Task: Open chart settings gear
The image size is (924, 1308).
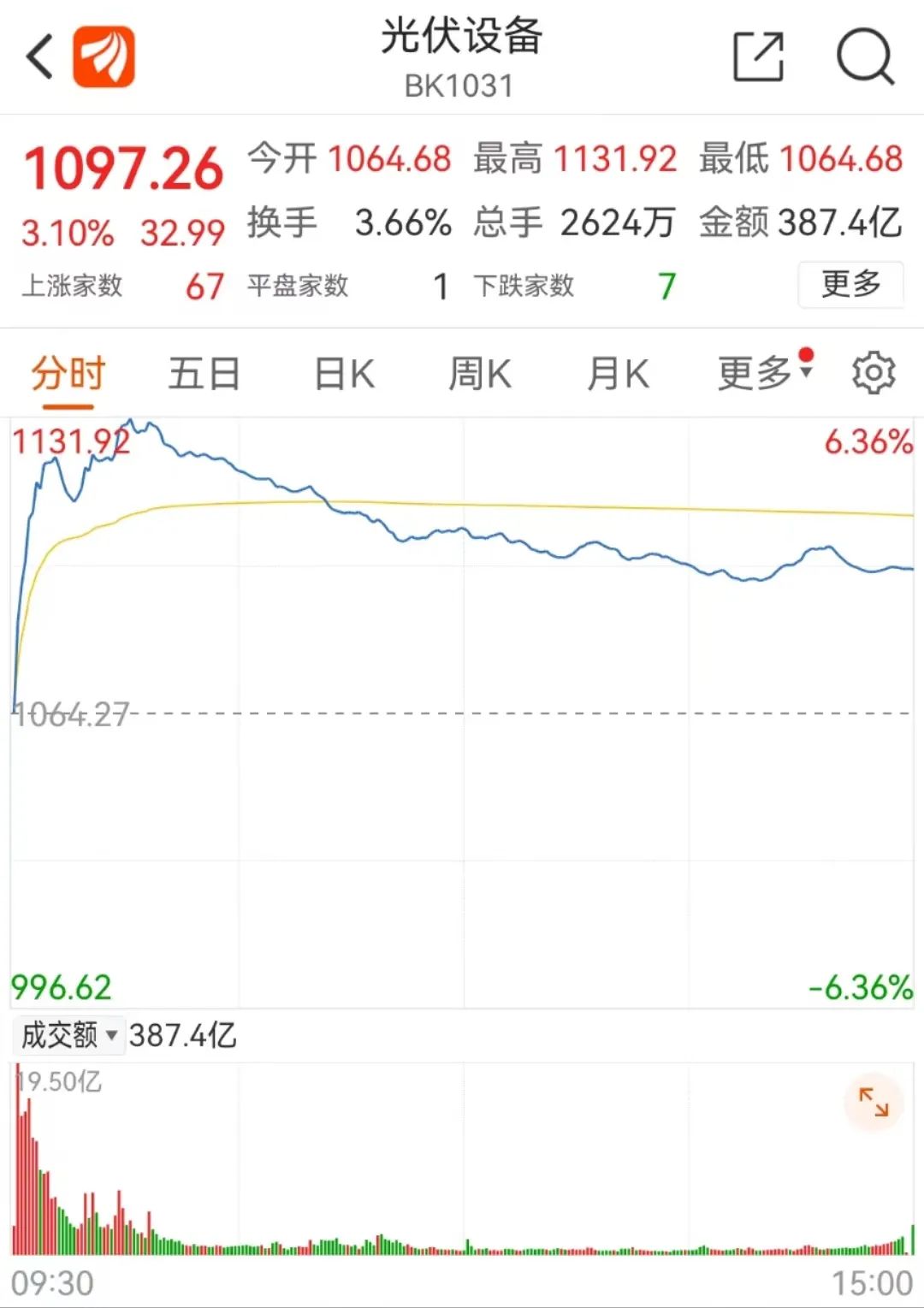Action: (x=873, y=374)
